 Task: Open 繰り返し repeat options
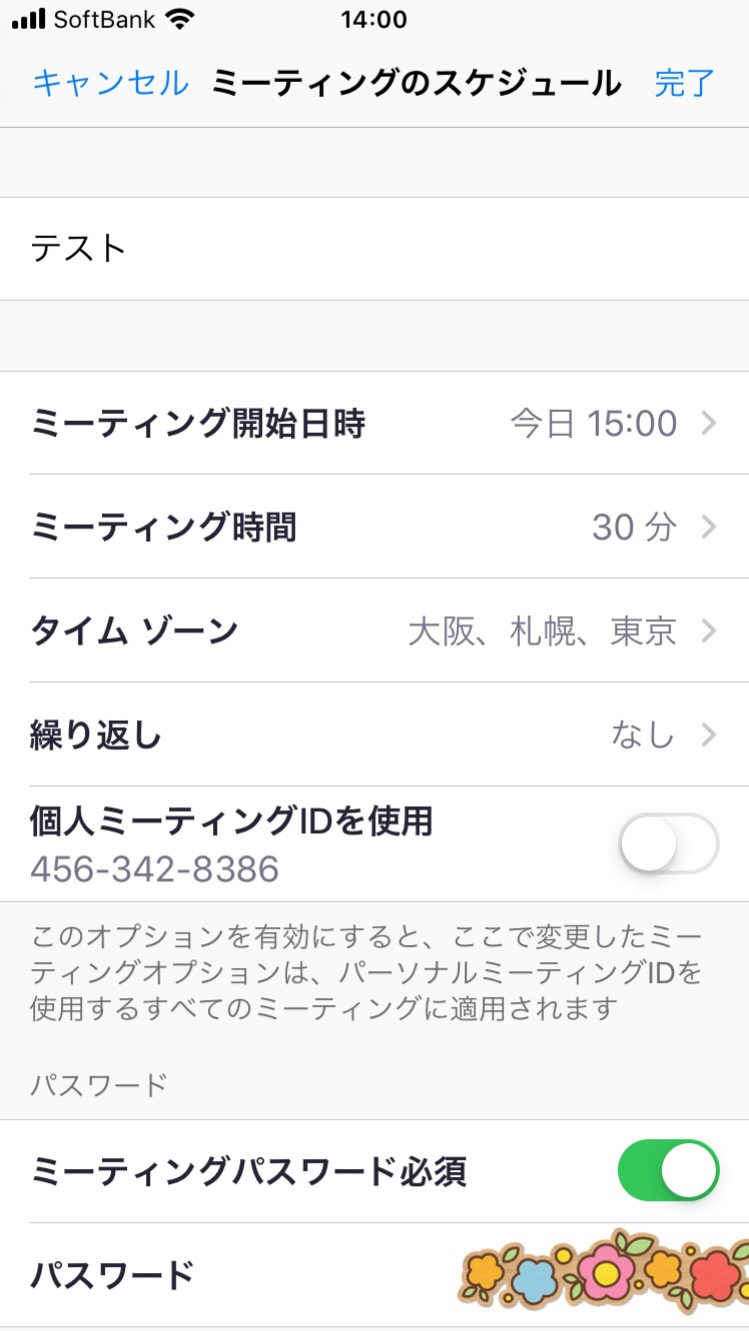[x=374, y=735]
